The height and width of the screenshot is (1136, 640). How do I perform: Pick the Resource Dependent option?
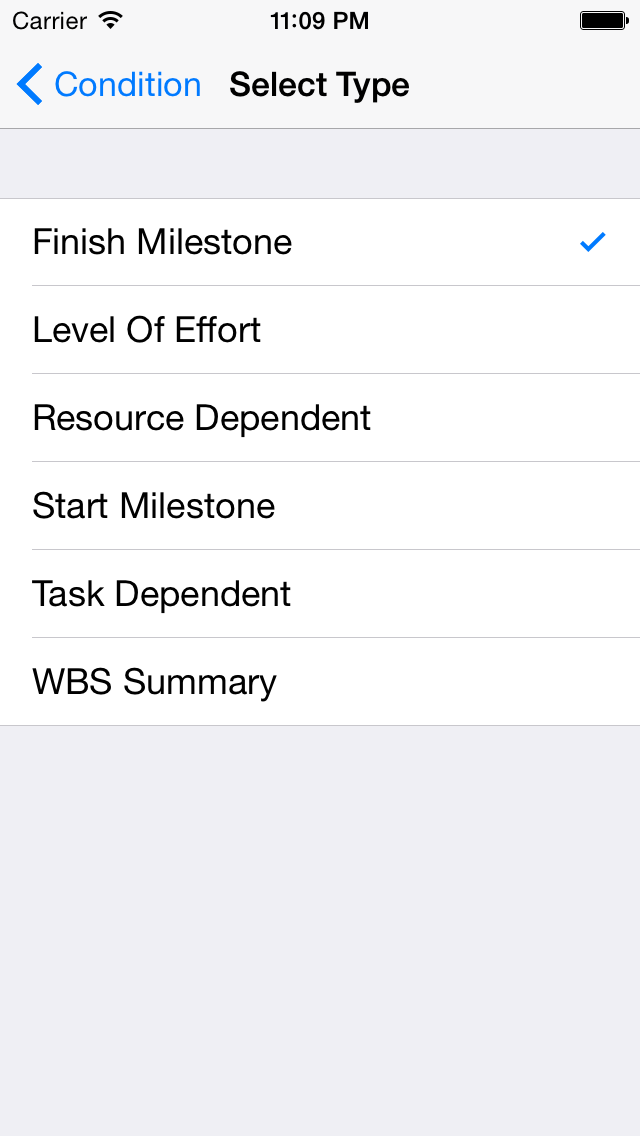tap(320, 418)
